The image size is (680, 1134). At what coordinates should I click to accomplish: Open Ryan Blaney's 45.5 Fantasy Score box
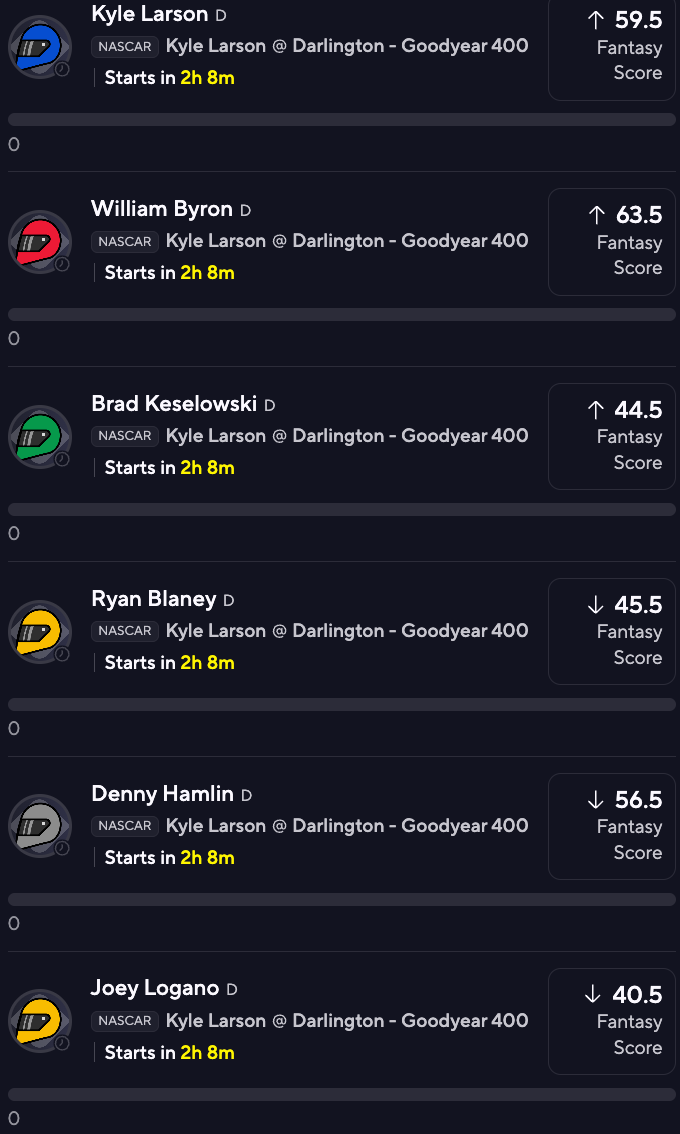(612, 631)
